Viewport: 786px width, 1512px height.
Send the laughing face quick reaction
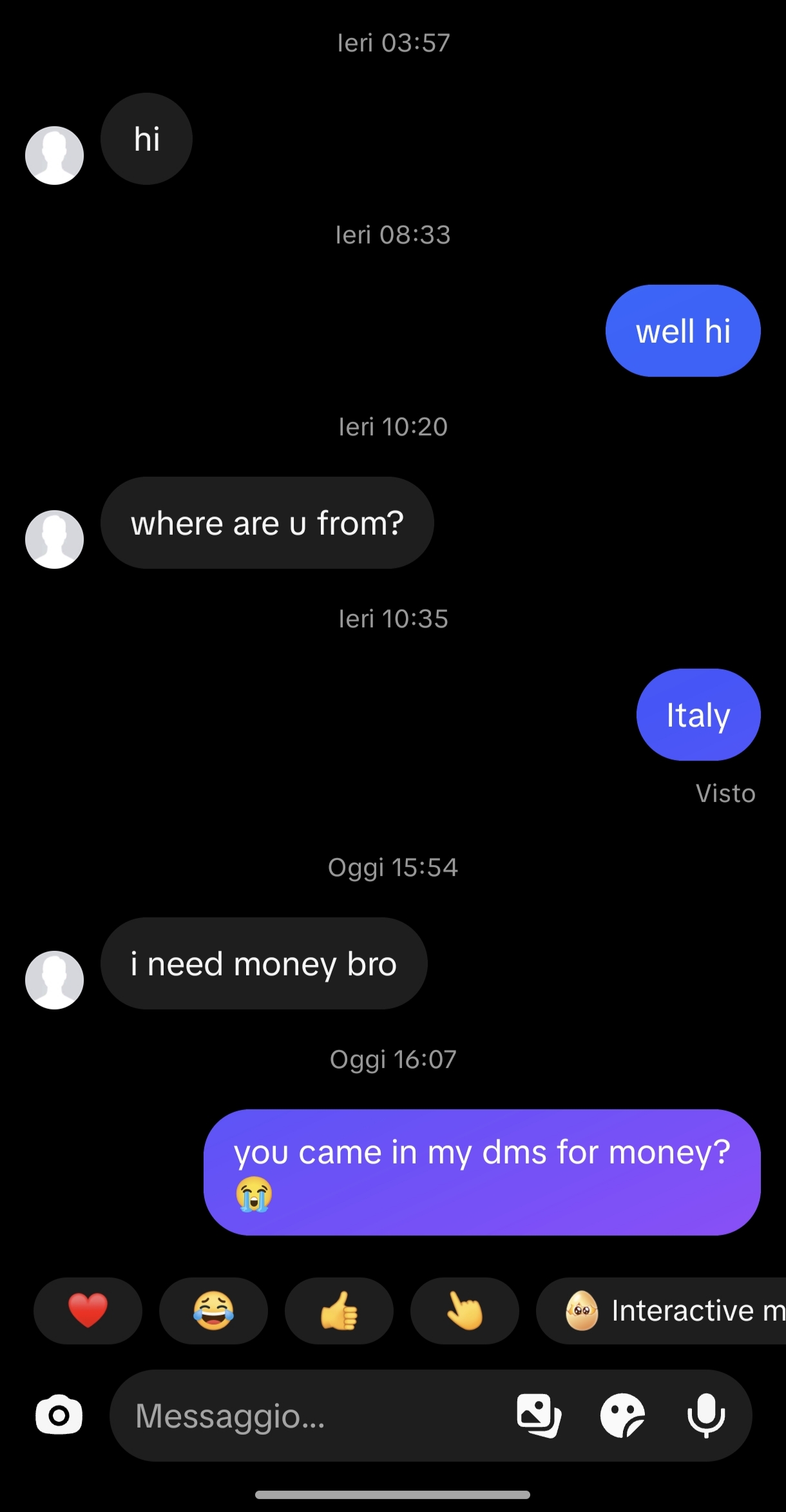(x=213, y=1310)
